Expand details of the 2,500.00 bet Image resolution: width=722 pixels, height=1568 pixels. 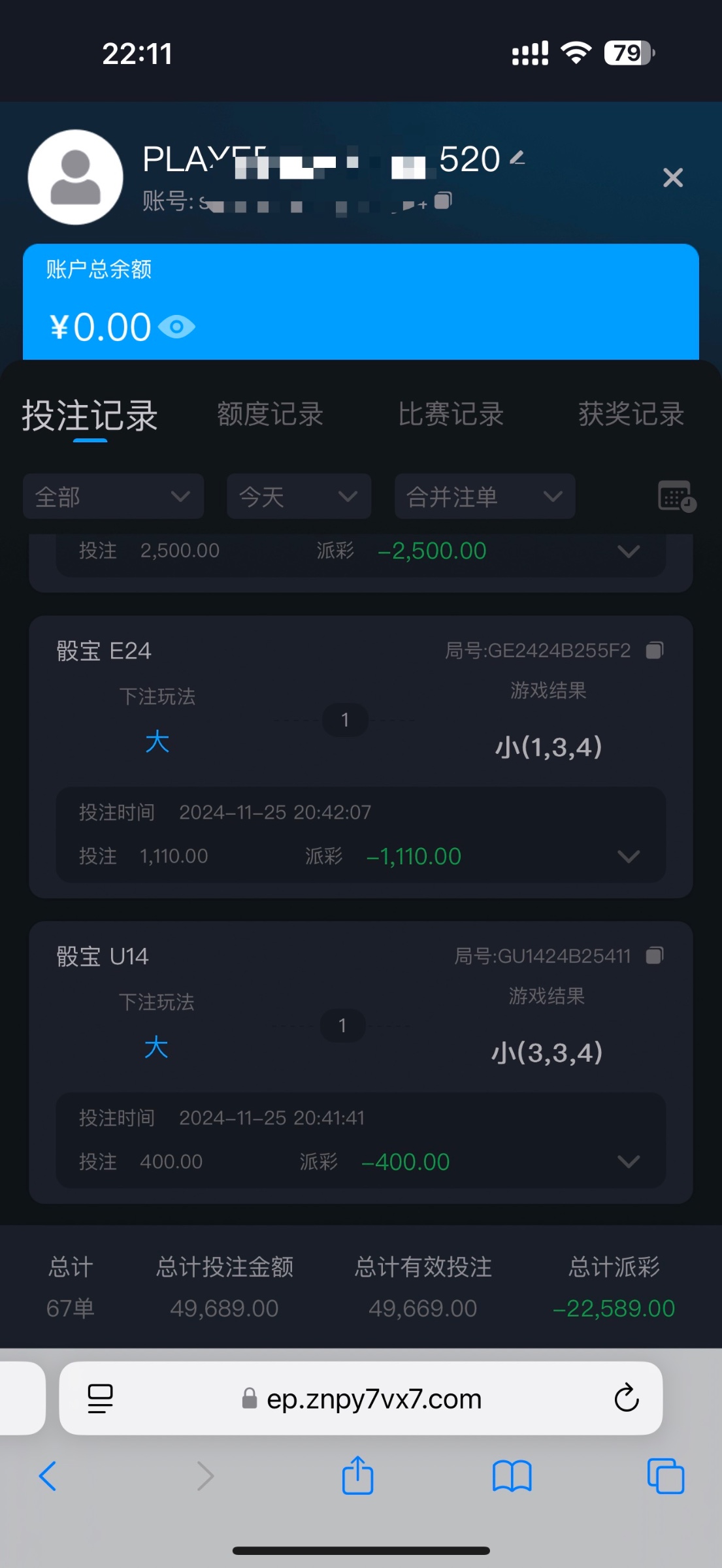[628, 552]
